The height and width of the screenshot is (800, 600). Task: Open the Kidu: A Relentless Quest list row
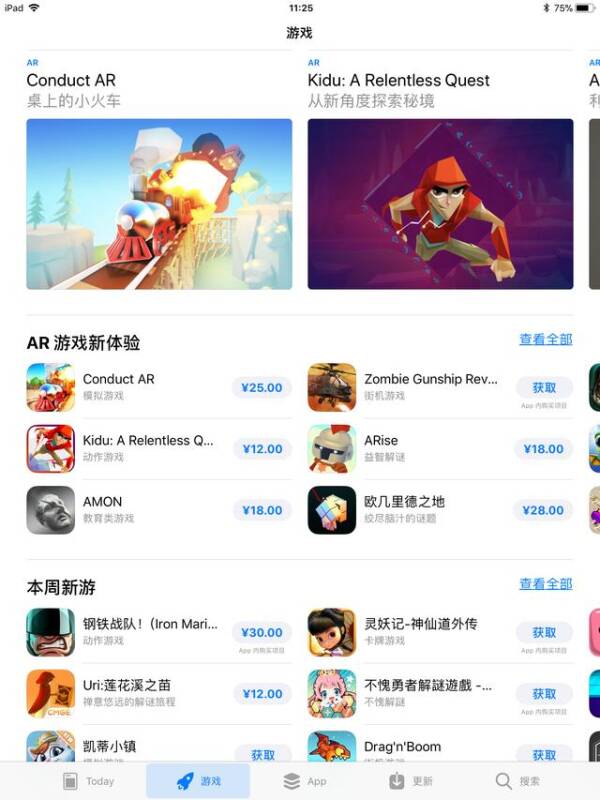point(148,448)
